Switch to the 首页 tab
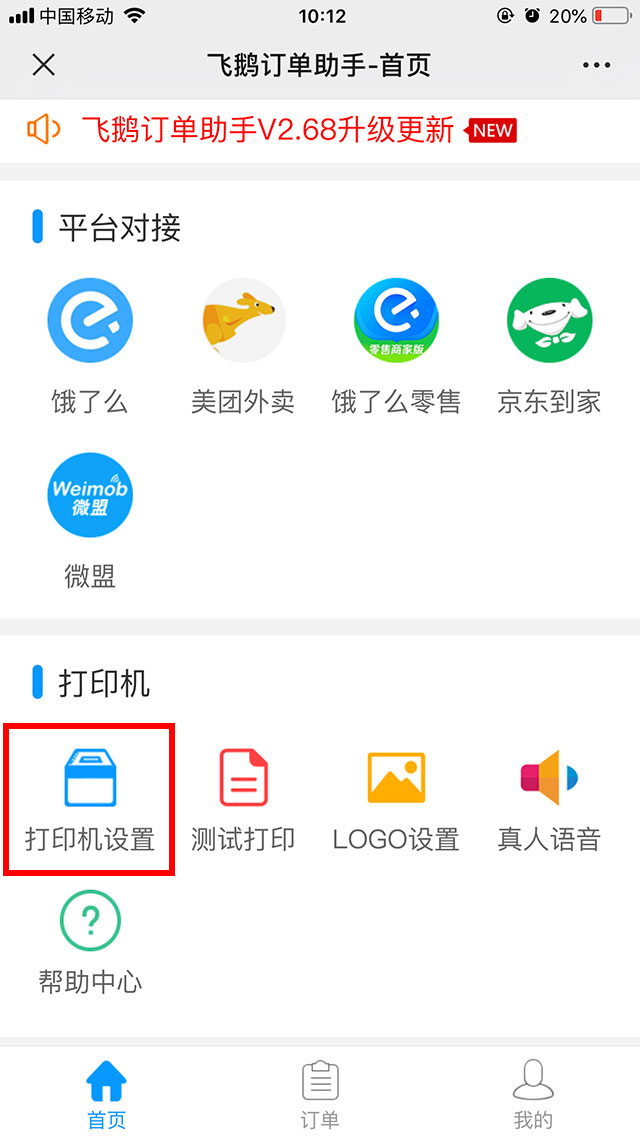 107,1095
